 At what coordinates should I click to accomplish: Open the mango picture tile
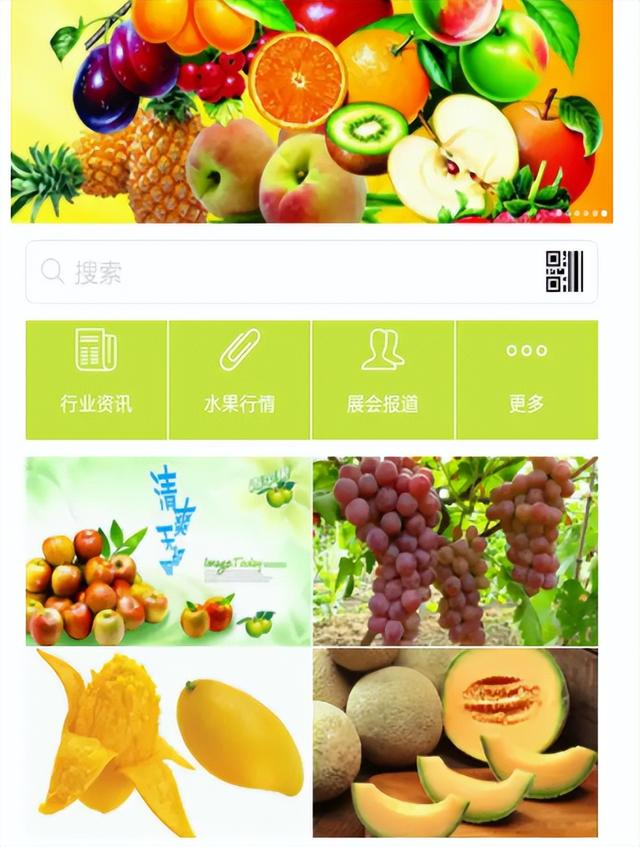[x=168, y=742]
